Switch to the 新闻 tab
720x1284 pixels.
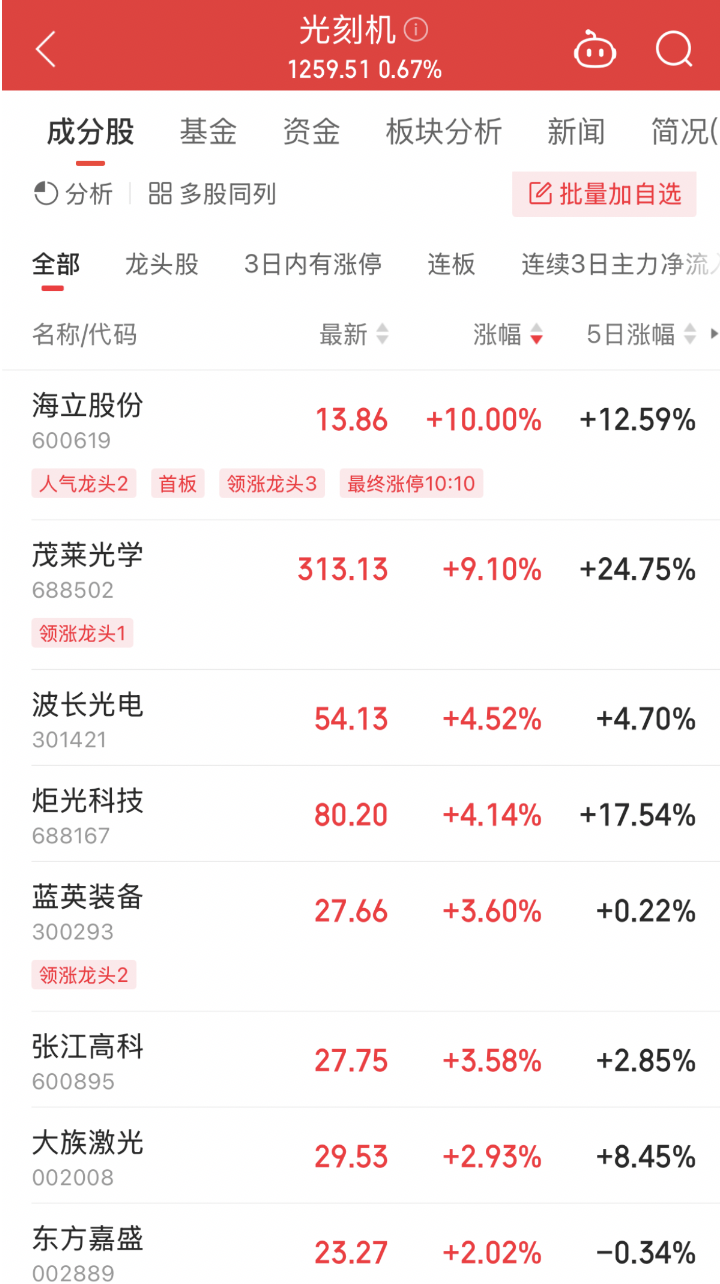pyautogui.click(x=576, y=131)
